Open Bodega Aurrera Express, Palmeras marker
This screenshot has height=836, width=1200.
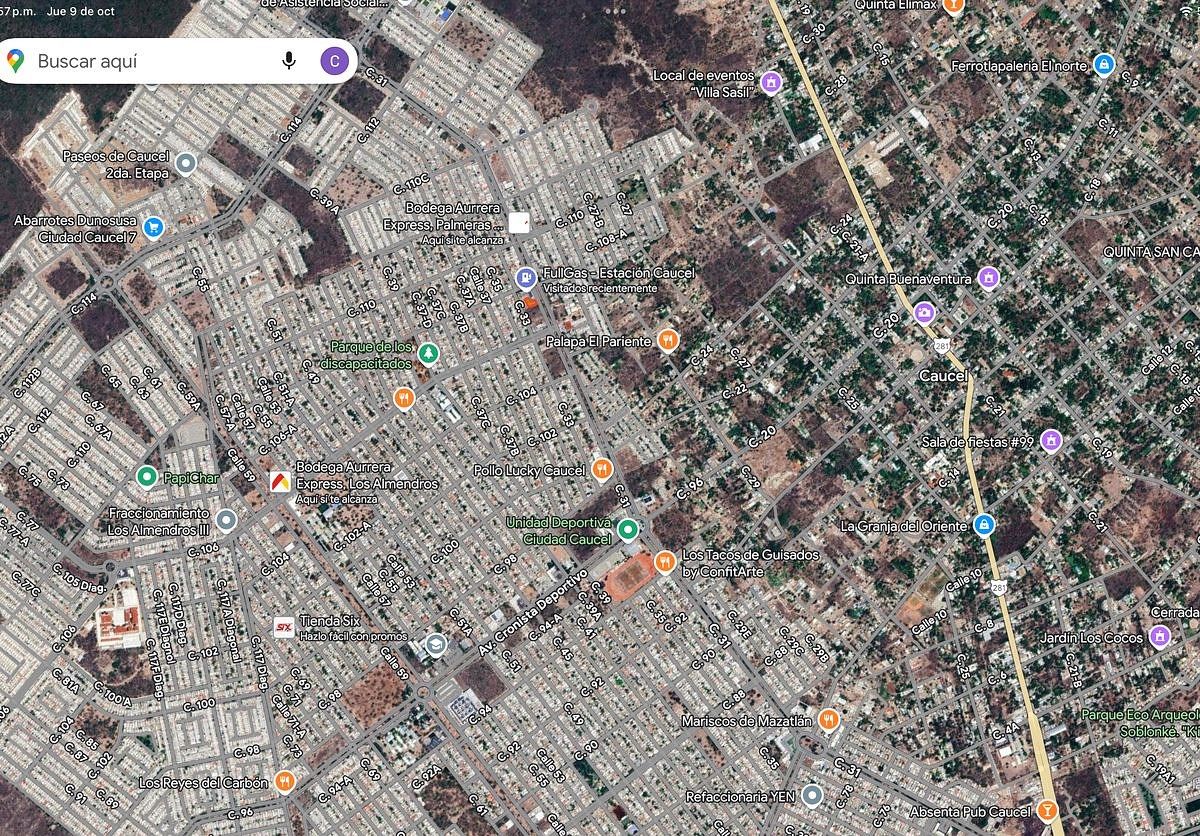coord(519,223)
